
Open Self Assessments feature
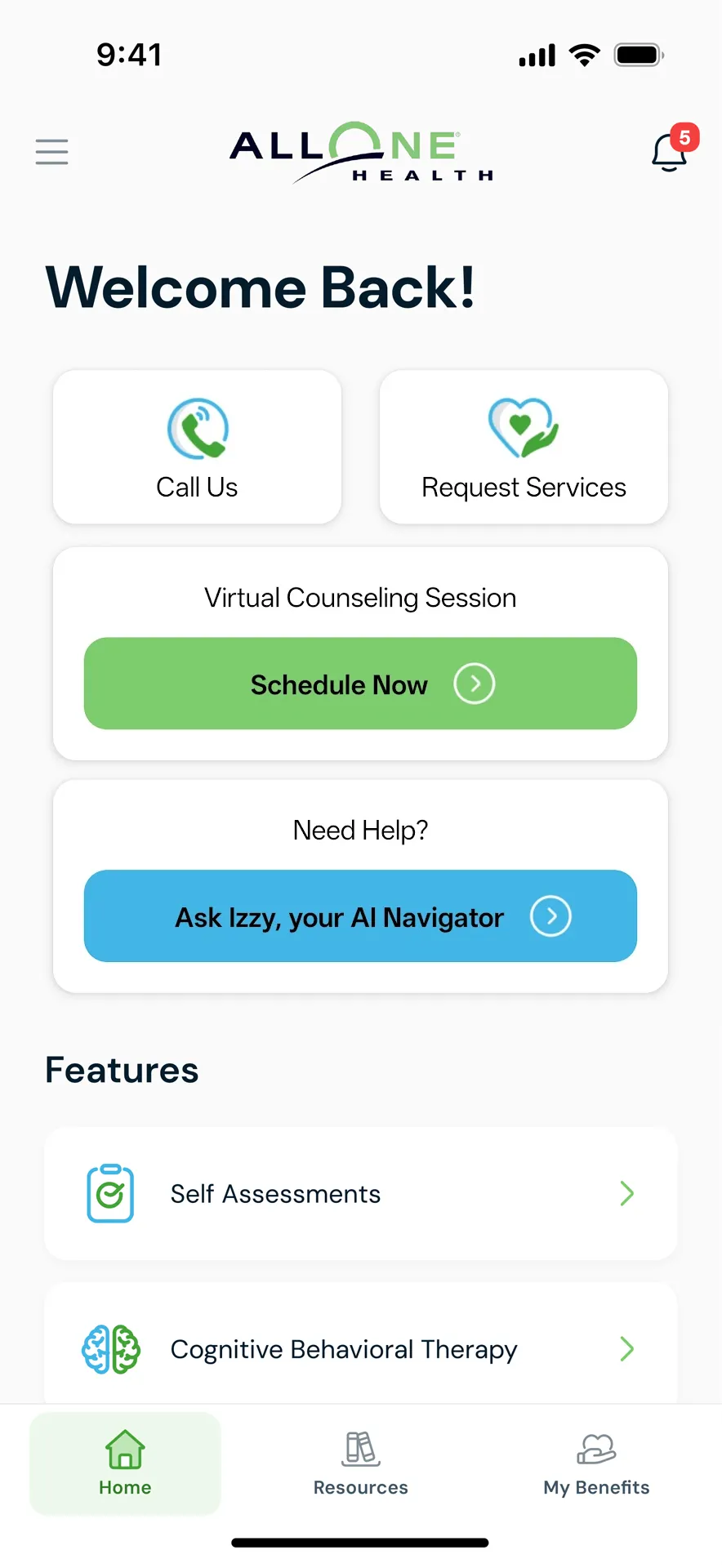tap(360, 1194)
